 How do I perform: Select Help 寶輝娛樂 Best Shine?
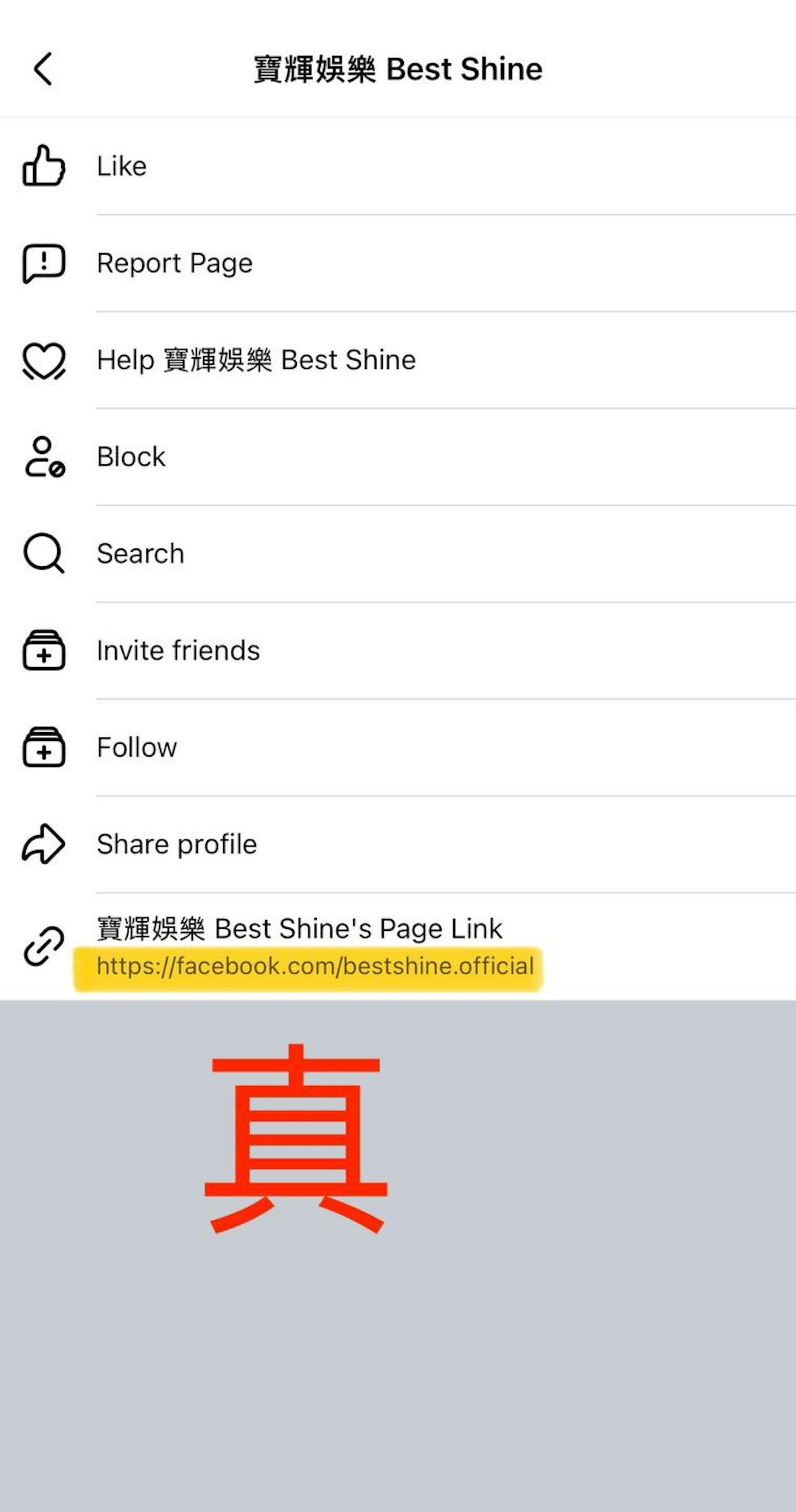256,360
